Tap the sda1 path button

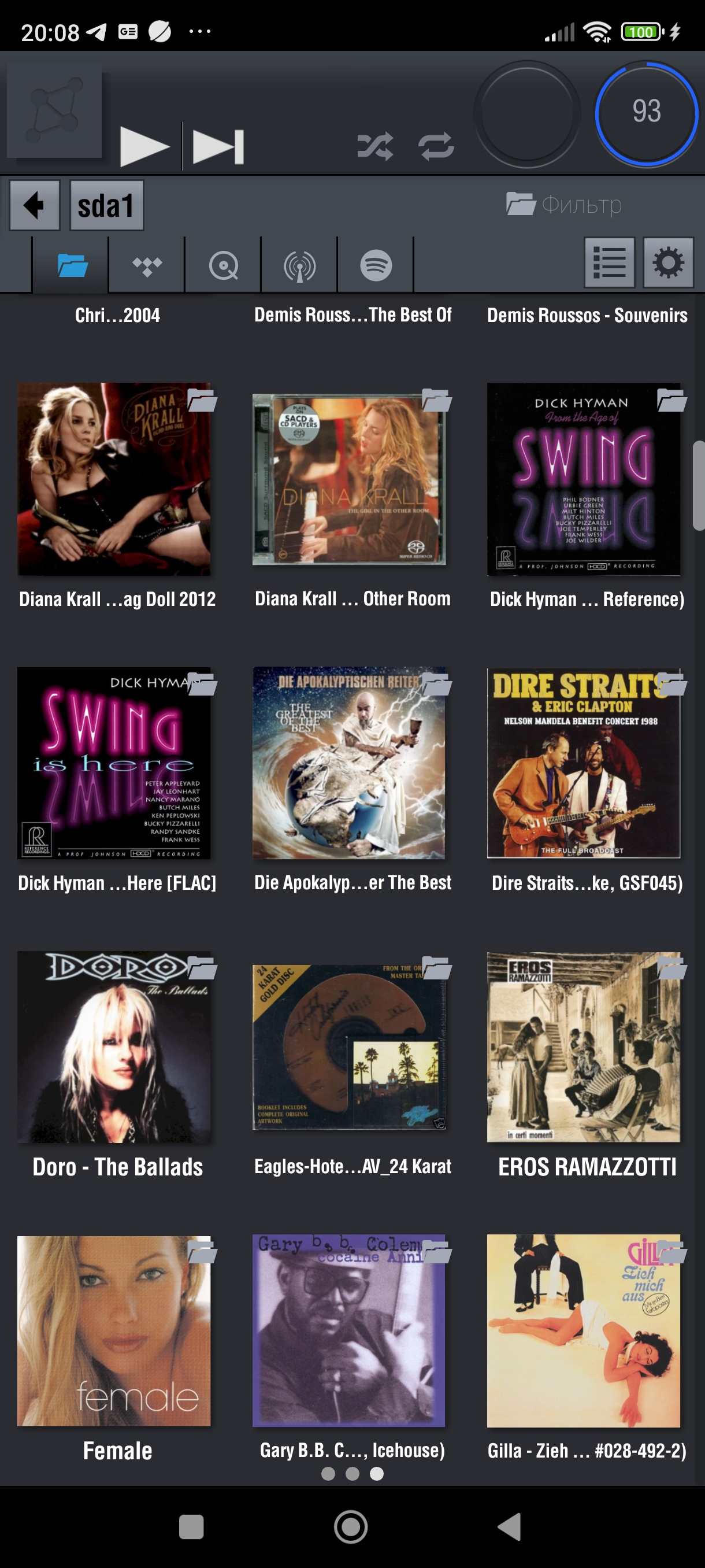point(106,205)
